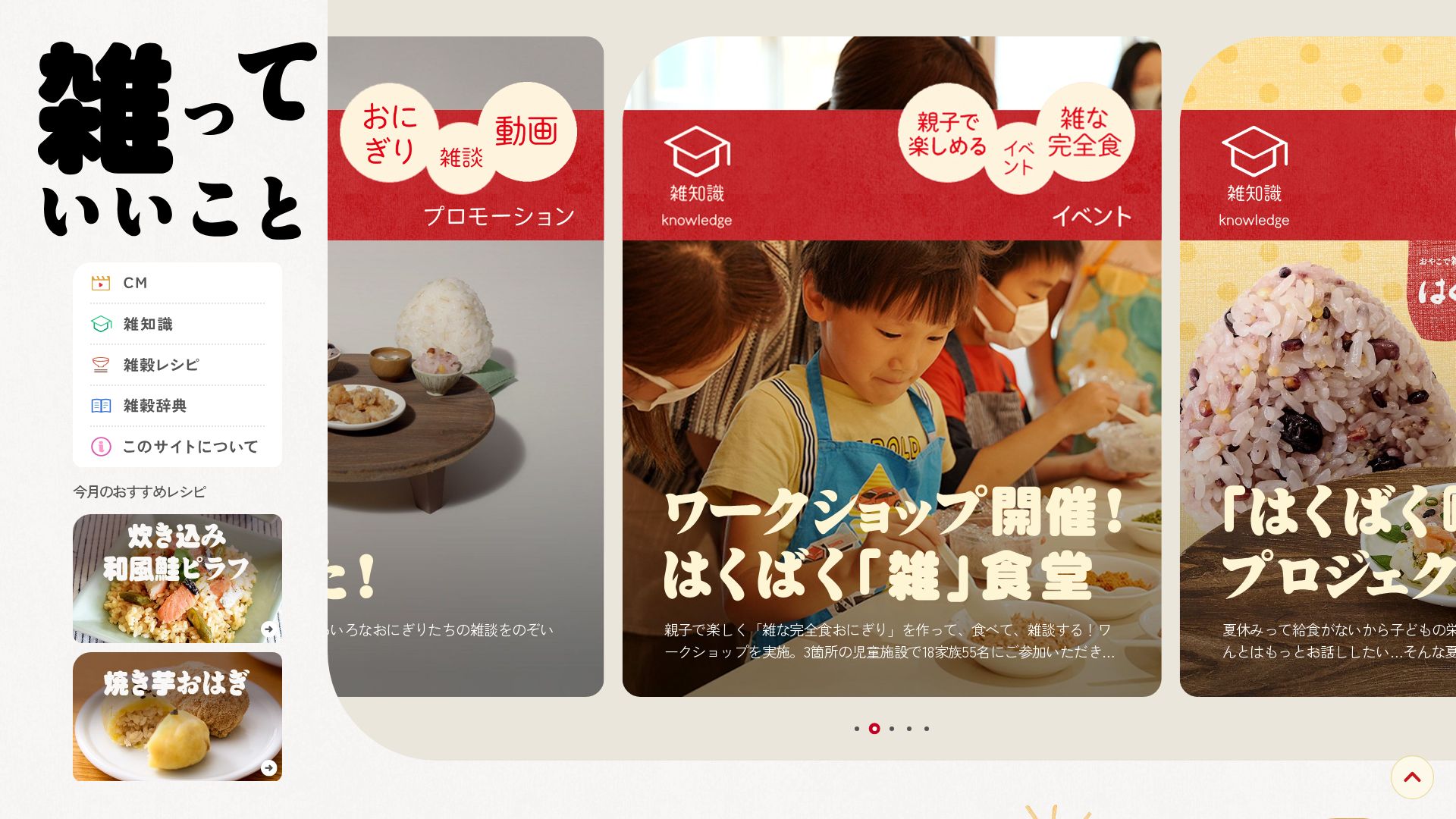Return to top with the up-arrow button
The height and width of the screenshot is (819, 1456).
click(x=1411, y=777)
